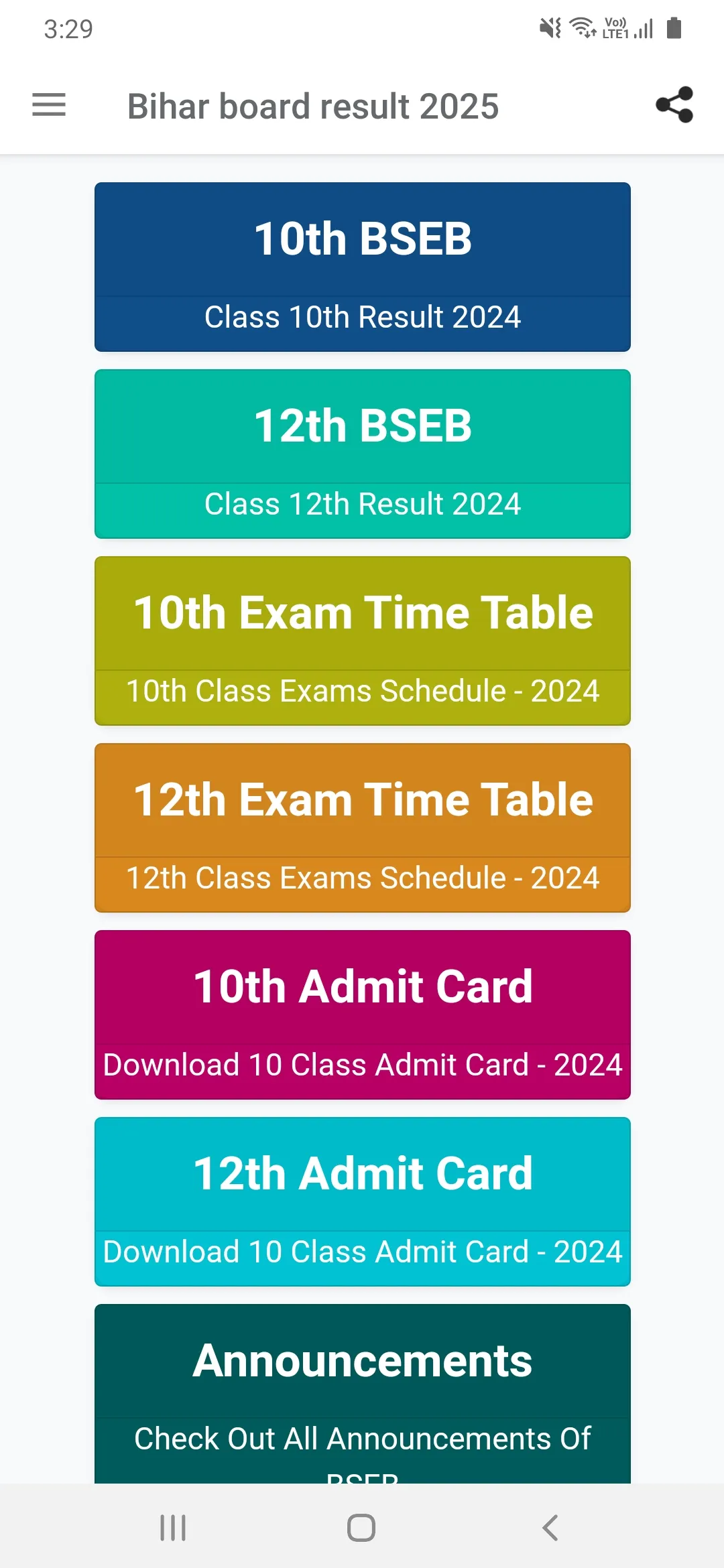Open the hamburger drawer menu
This screenshot has width=724, height=1568.
pos(49,105)
